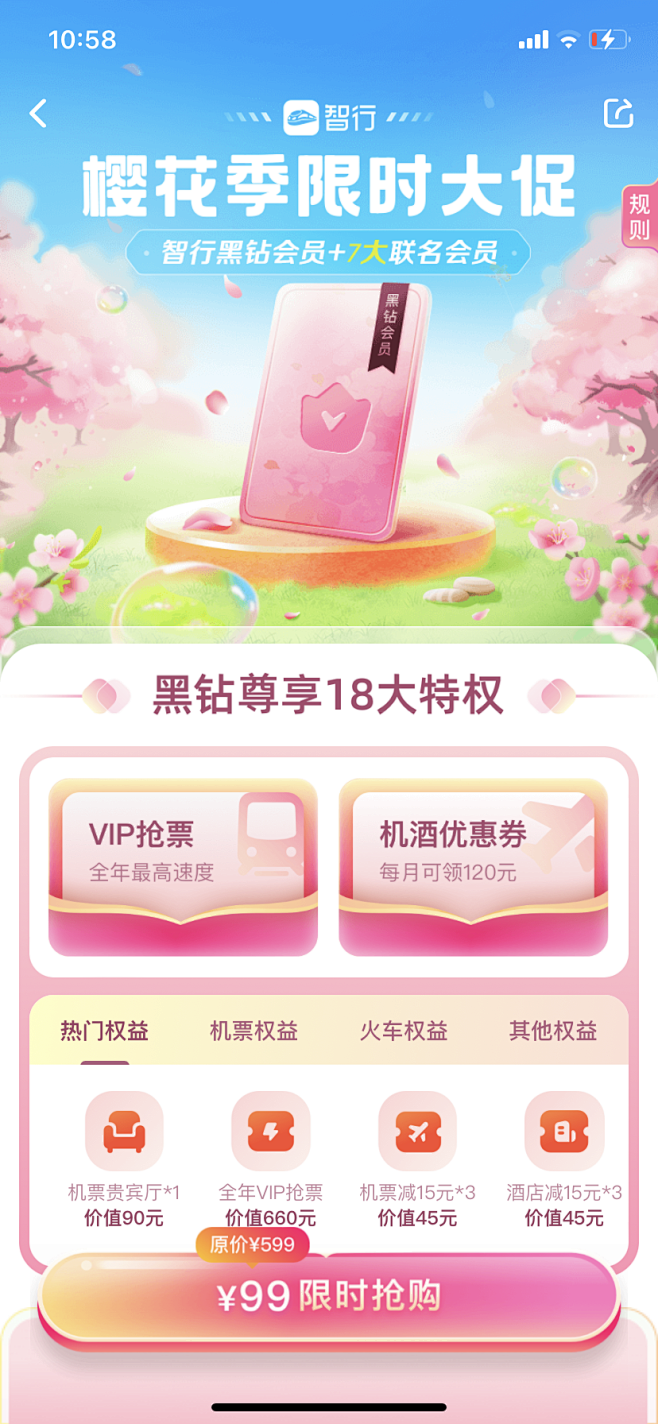The image size is (658, 1424).
Task: Open the 机票减15元*3 benefit
Action: click(x=417, y=1159)
